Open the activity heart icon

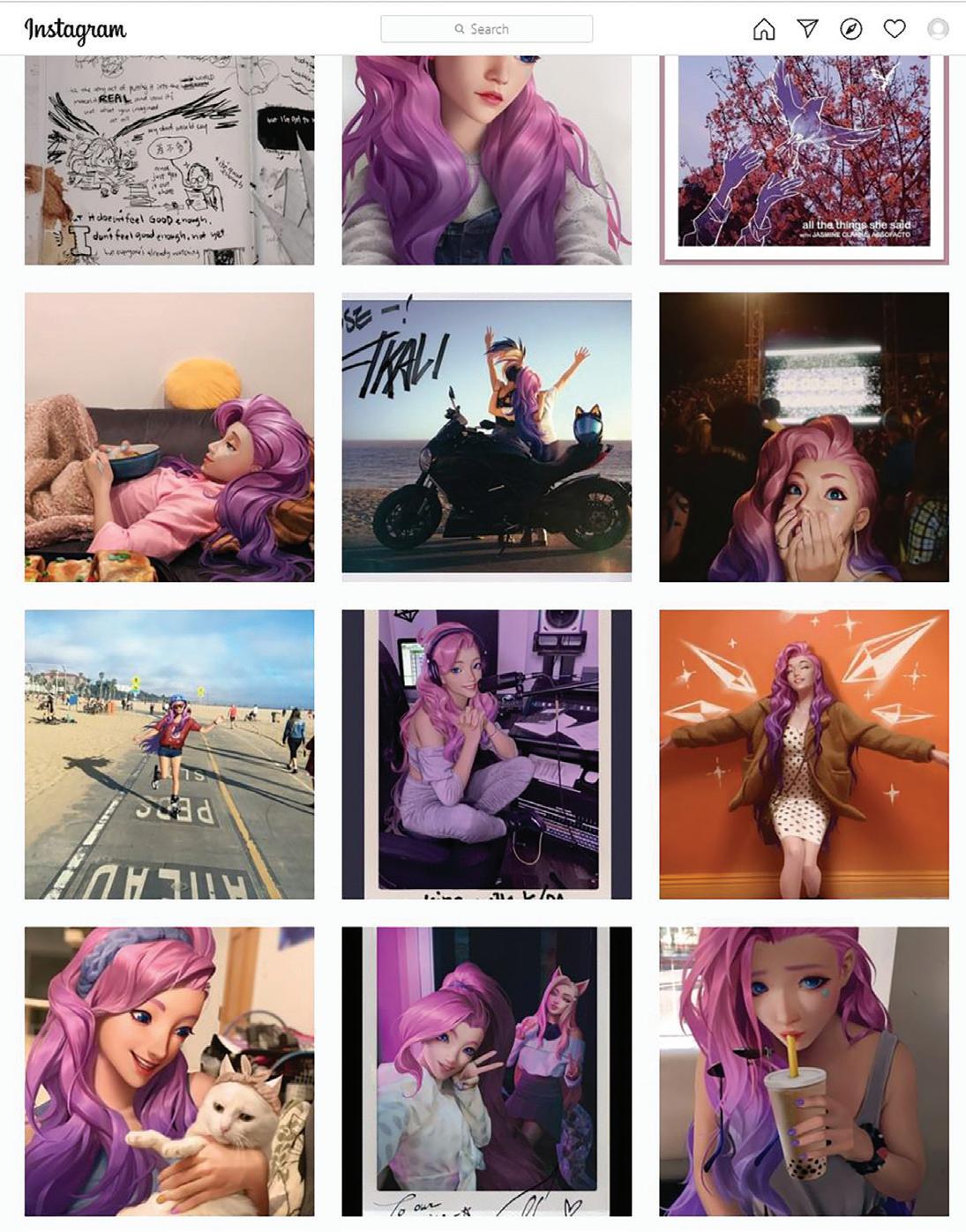click(895, 29)
